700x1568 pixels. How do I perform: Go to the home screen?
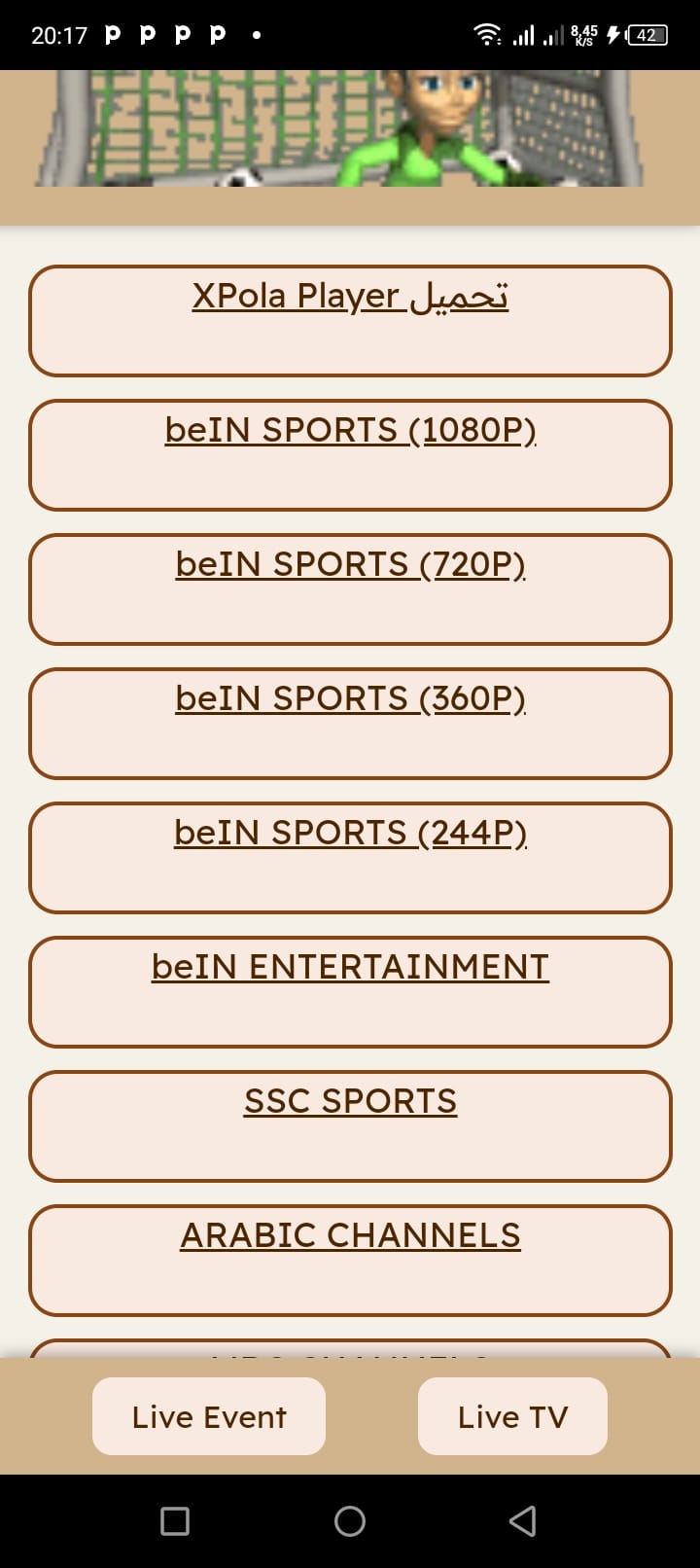point(350,1520)
